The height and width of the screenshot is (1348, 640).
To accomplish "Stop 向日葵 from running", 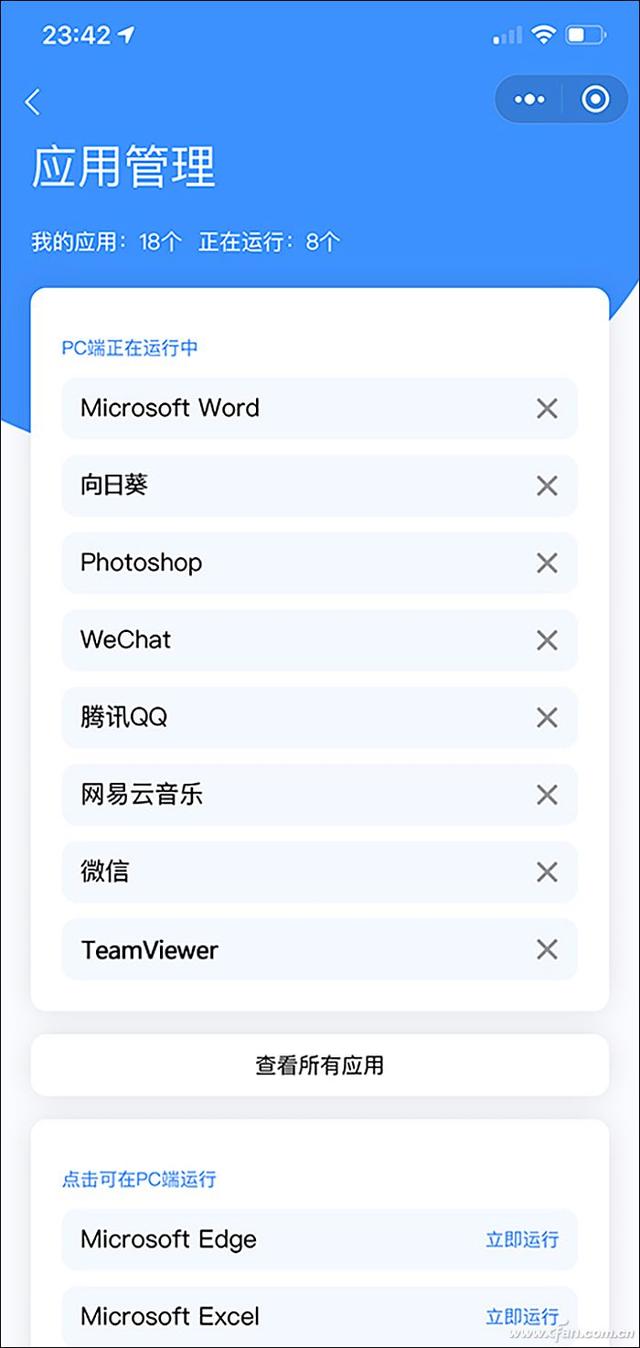I will pos(547,486).
